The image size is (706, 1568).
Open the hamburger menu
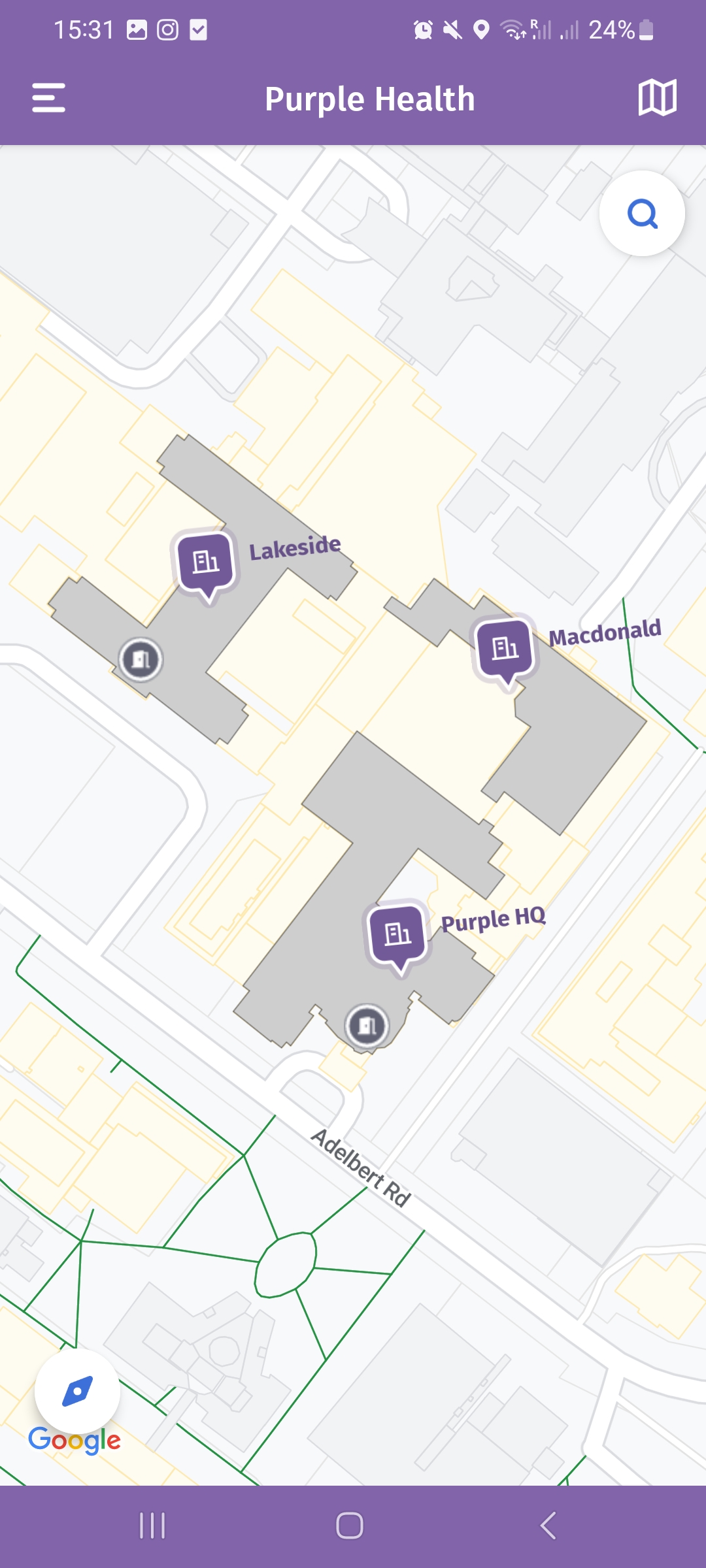49,98
